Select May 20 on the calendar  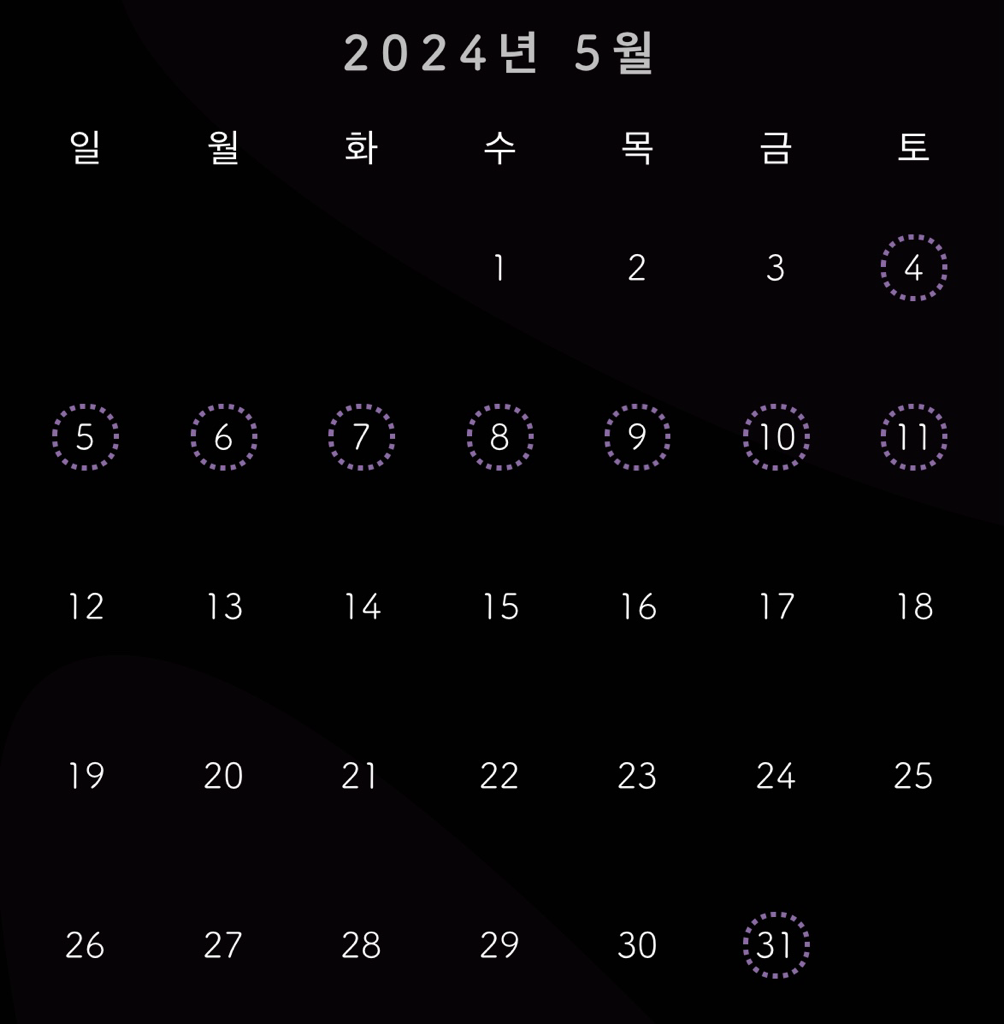point(223,775)
